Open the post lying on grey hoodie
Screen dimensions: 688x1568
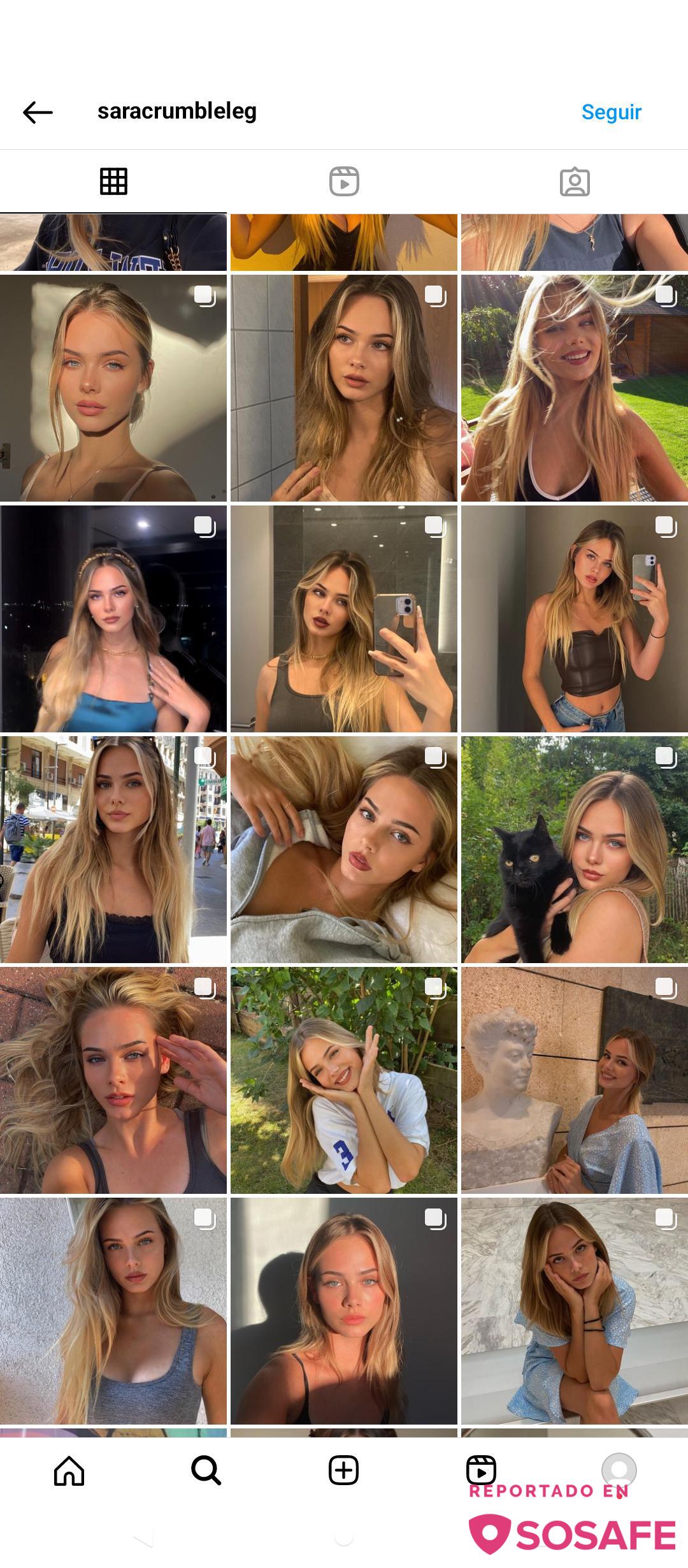pos(344,850)
